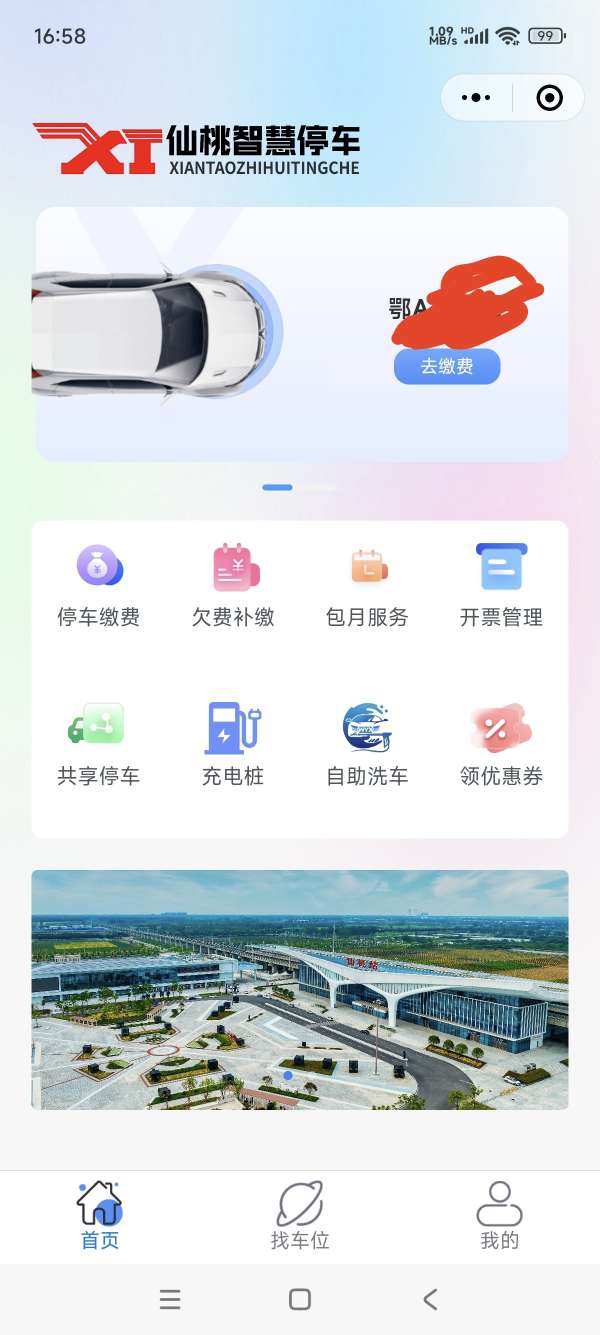The height and width of the screenshot is (1335, 600).
Task: Open 停车缴费 parking payment
Action: tap(99, 587)
